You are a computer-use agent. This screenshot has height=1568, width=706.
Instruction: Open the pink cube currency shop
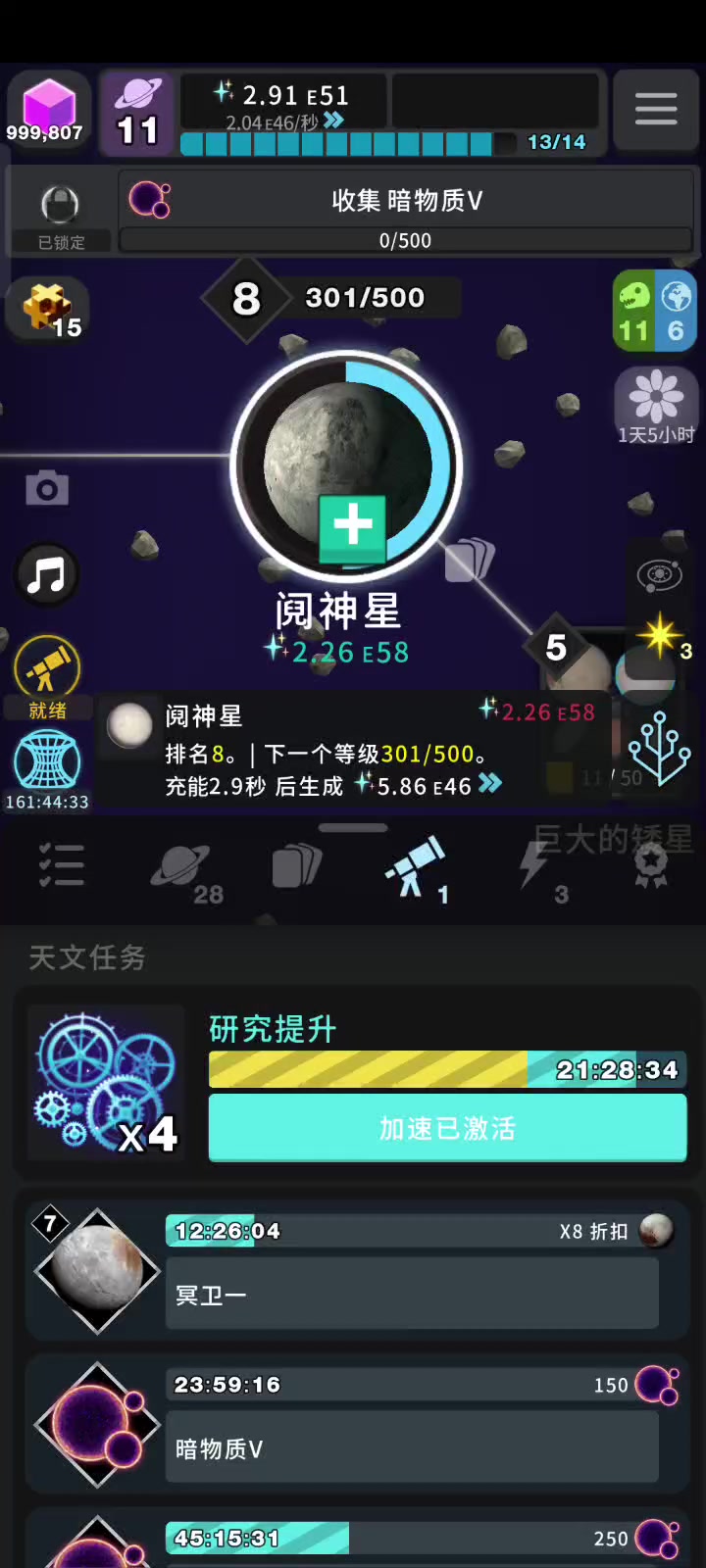tap(48, 112)
